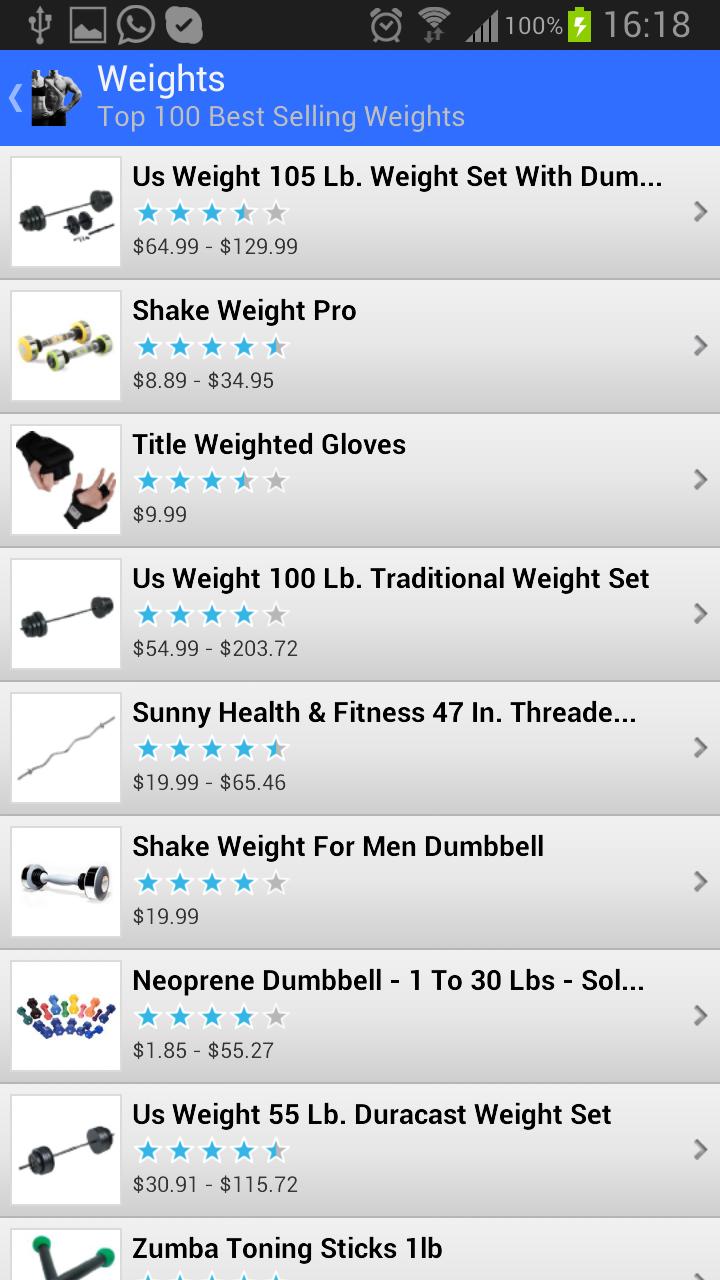The height and width of the screenshot is (1280, 720).
Task: Tap the Wi-Fi status icon
Action: [x=435, y=24]
